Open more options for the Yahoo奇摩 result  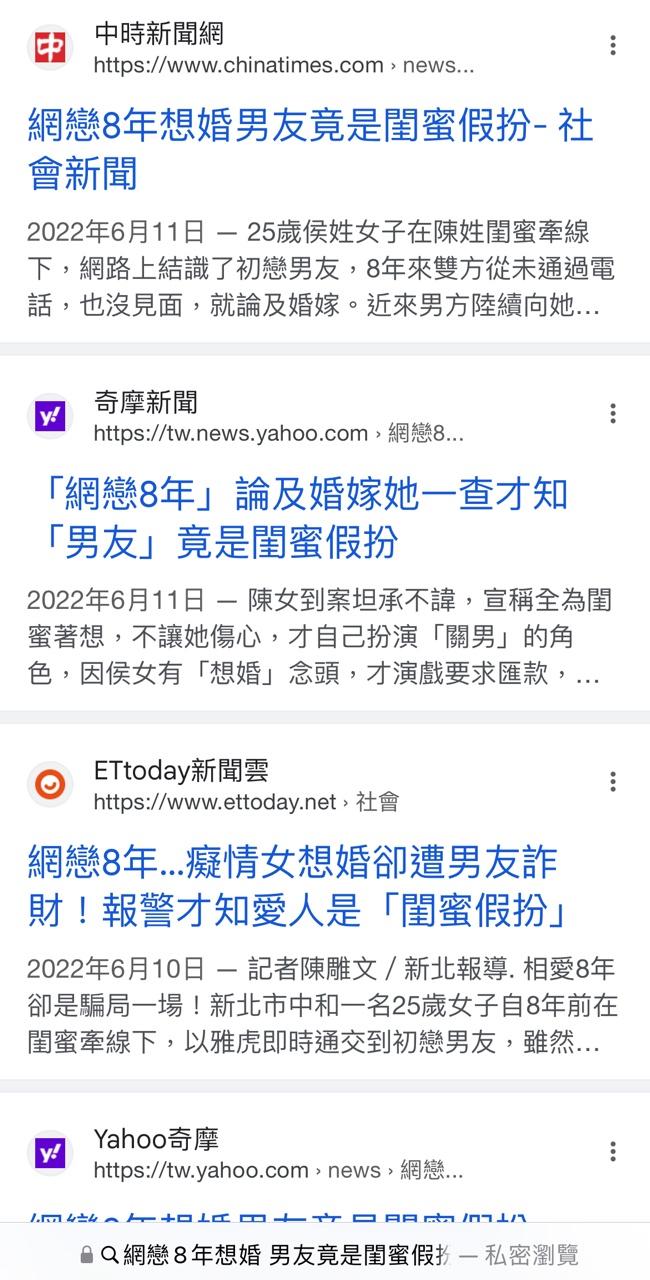coord(612,1151)
